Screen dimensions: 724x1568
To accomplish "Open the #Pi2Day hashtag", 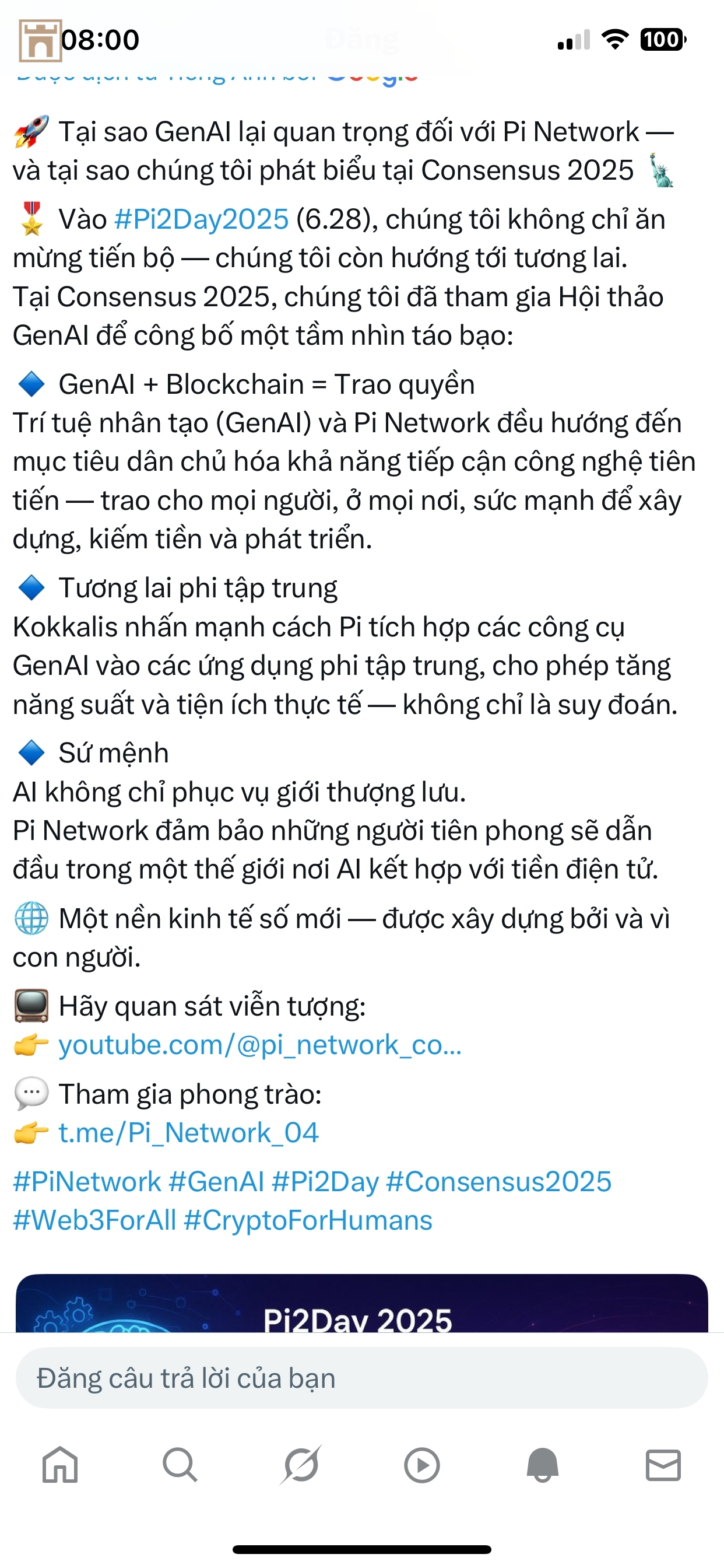I will [325, 1182].
